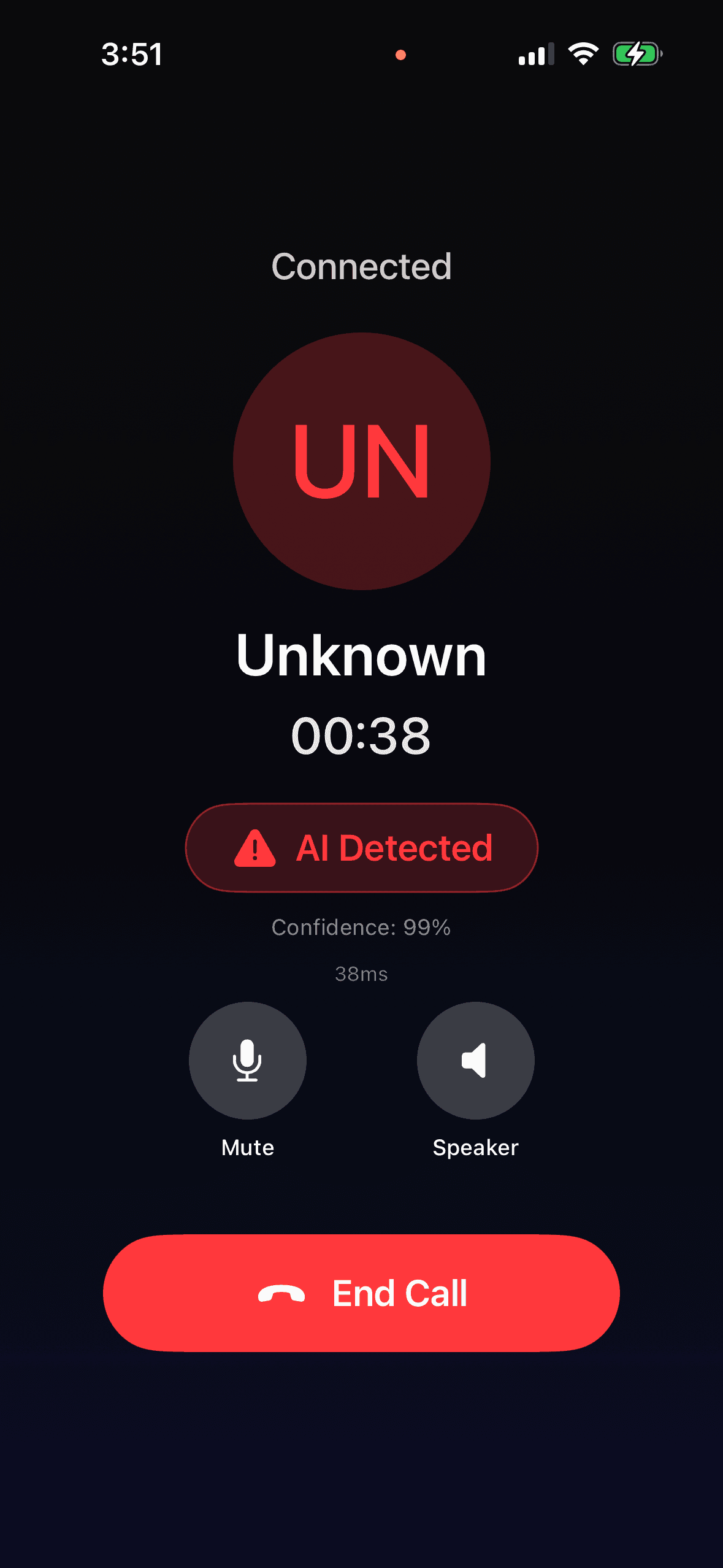Tap the phone icon inside End Call
The image size is (723, 1568).
click(x=285, y=1293)
